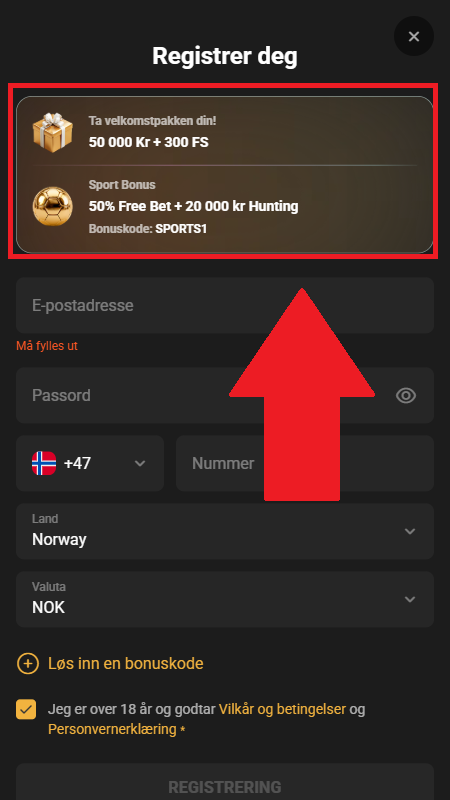This screenshot has height=800, width=450.
Task: Open the Vilkår og betingelser link
Action: click(282, 709)
